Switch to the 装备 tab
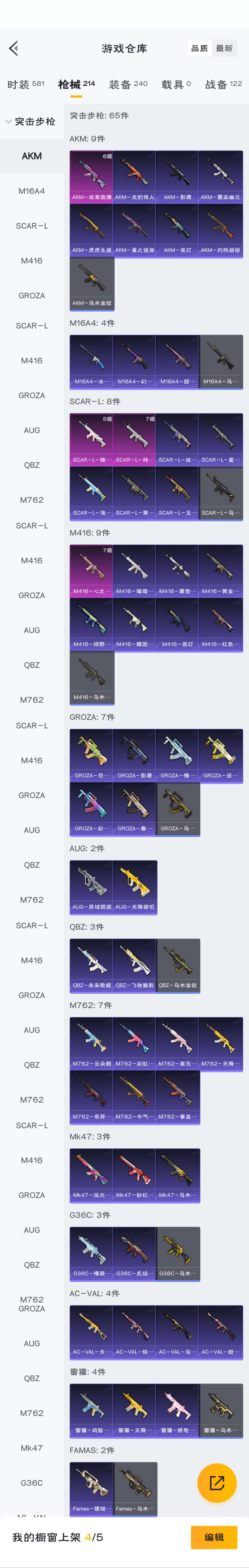The height and width of the screenshot is (1568, 249). [128, 84]
